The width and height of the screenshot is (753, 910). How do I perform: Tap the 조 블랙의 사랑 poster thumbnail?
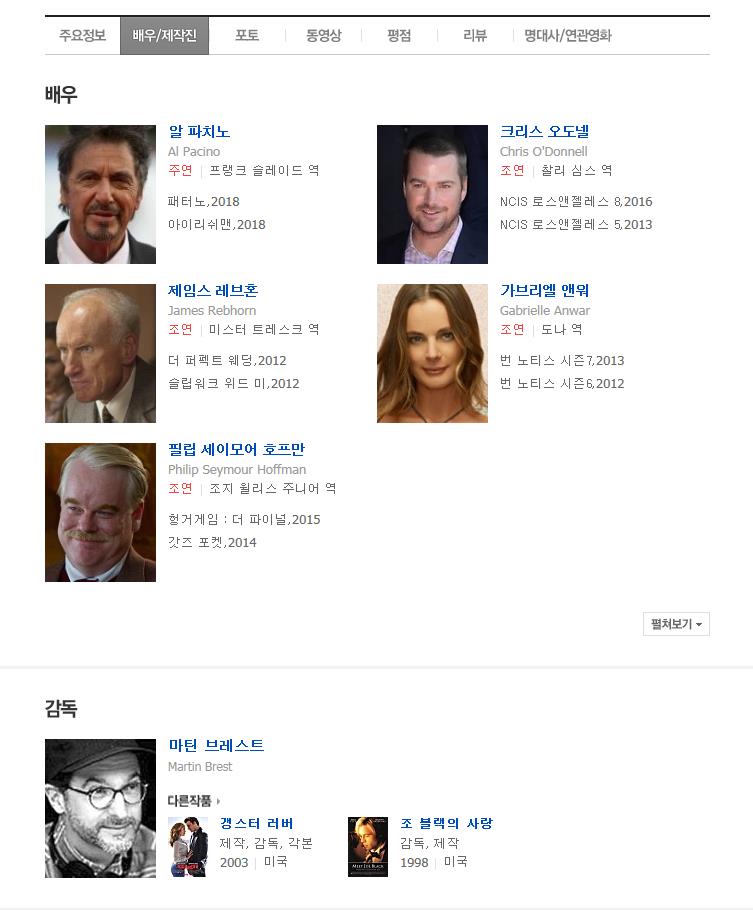(x=367, y=846)
